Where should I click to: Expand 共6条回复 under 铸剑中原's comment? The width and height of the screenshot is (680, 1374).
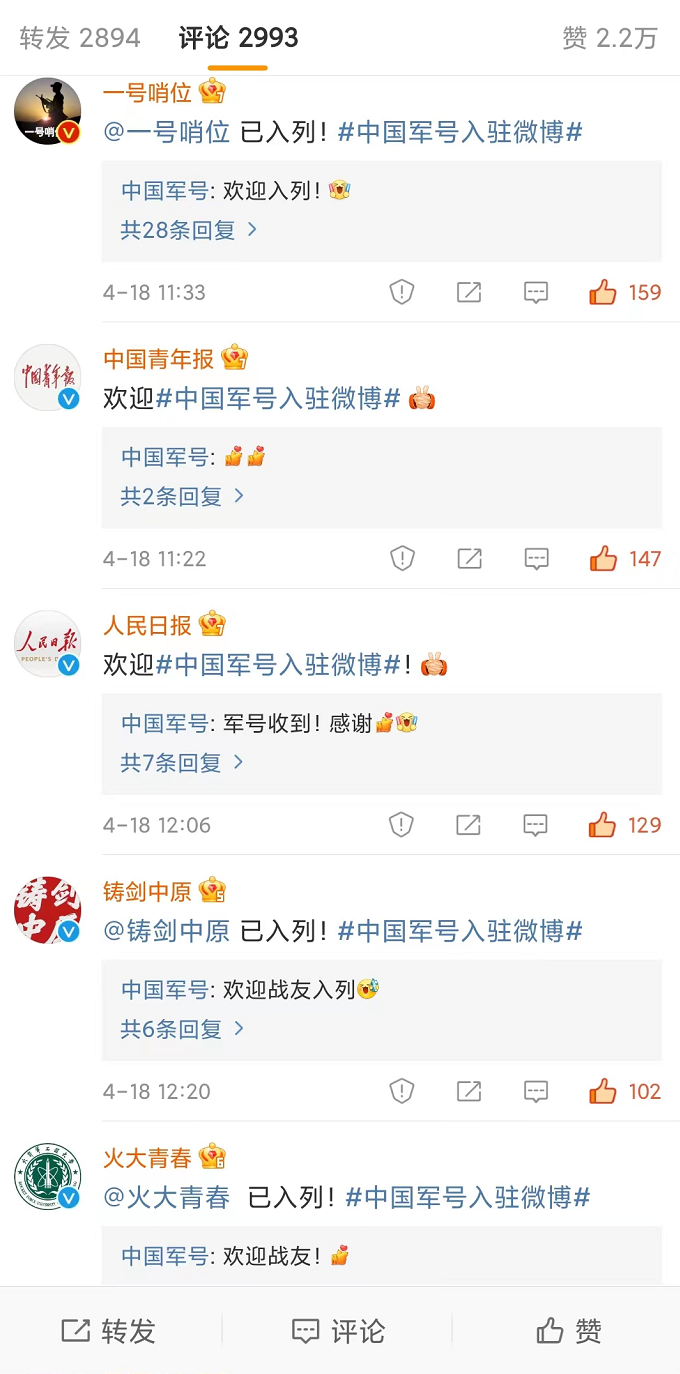click(x=182, y=1029)
